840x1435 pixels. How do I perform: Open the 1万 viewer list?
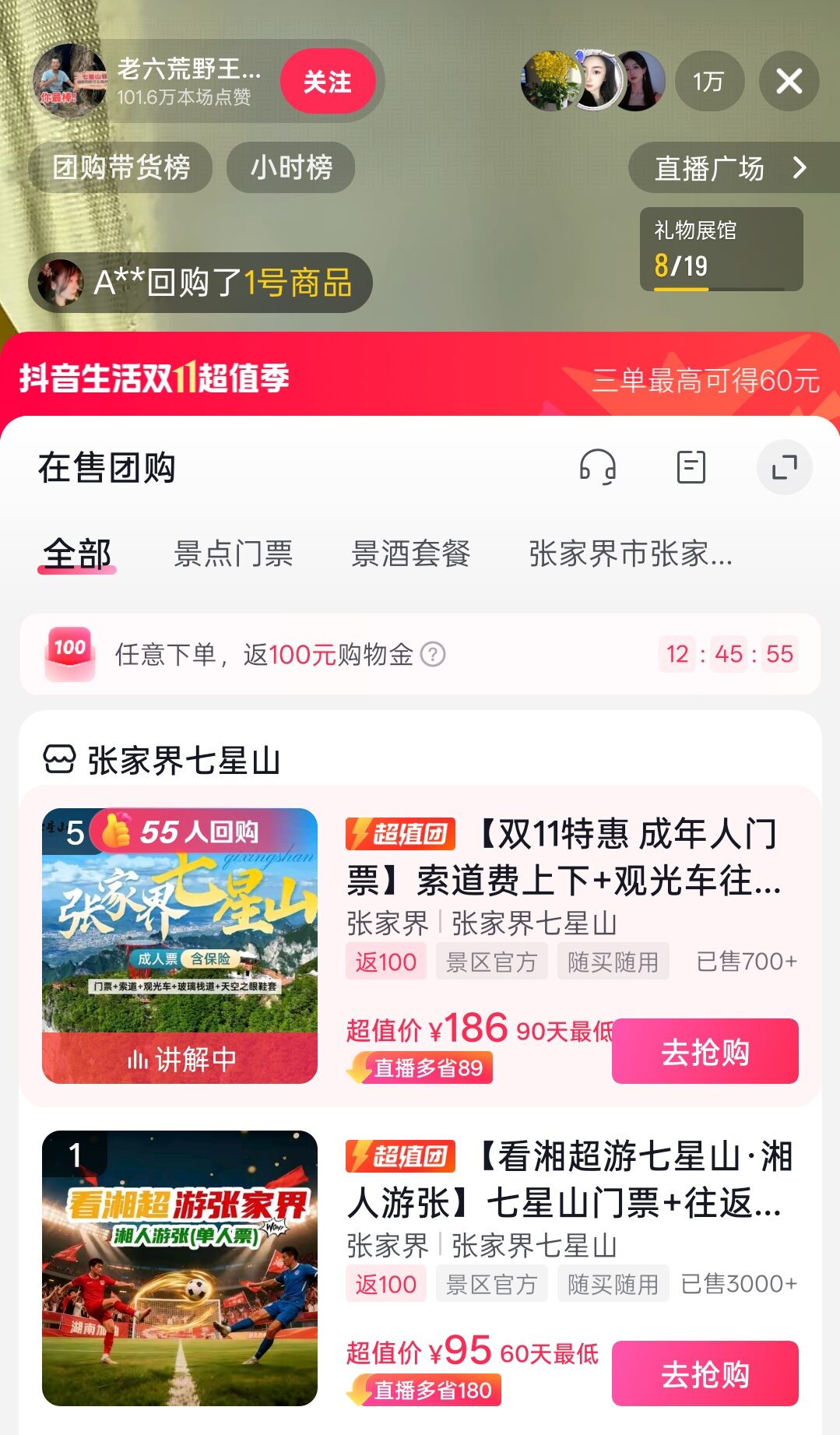pos(708,81)
